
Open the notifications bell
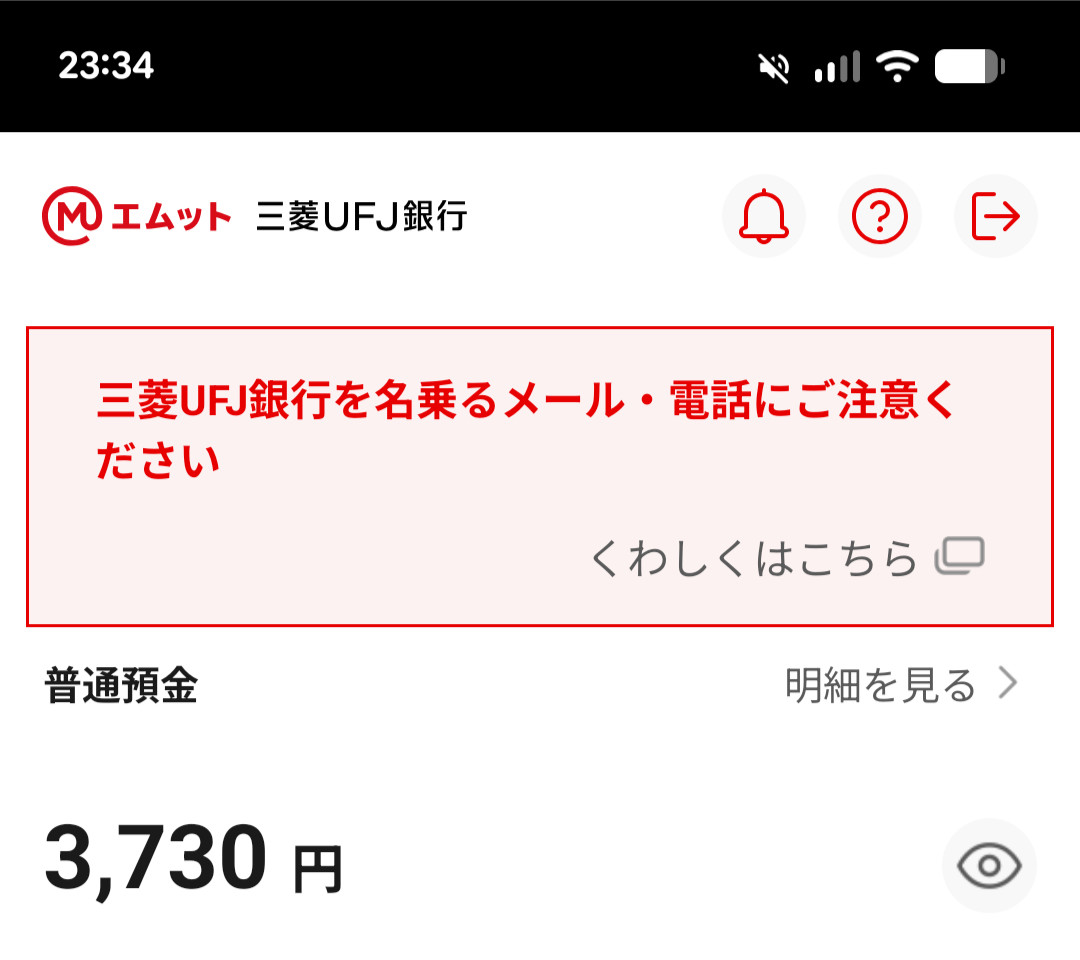tap(764, 216)
